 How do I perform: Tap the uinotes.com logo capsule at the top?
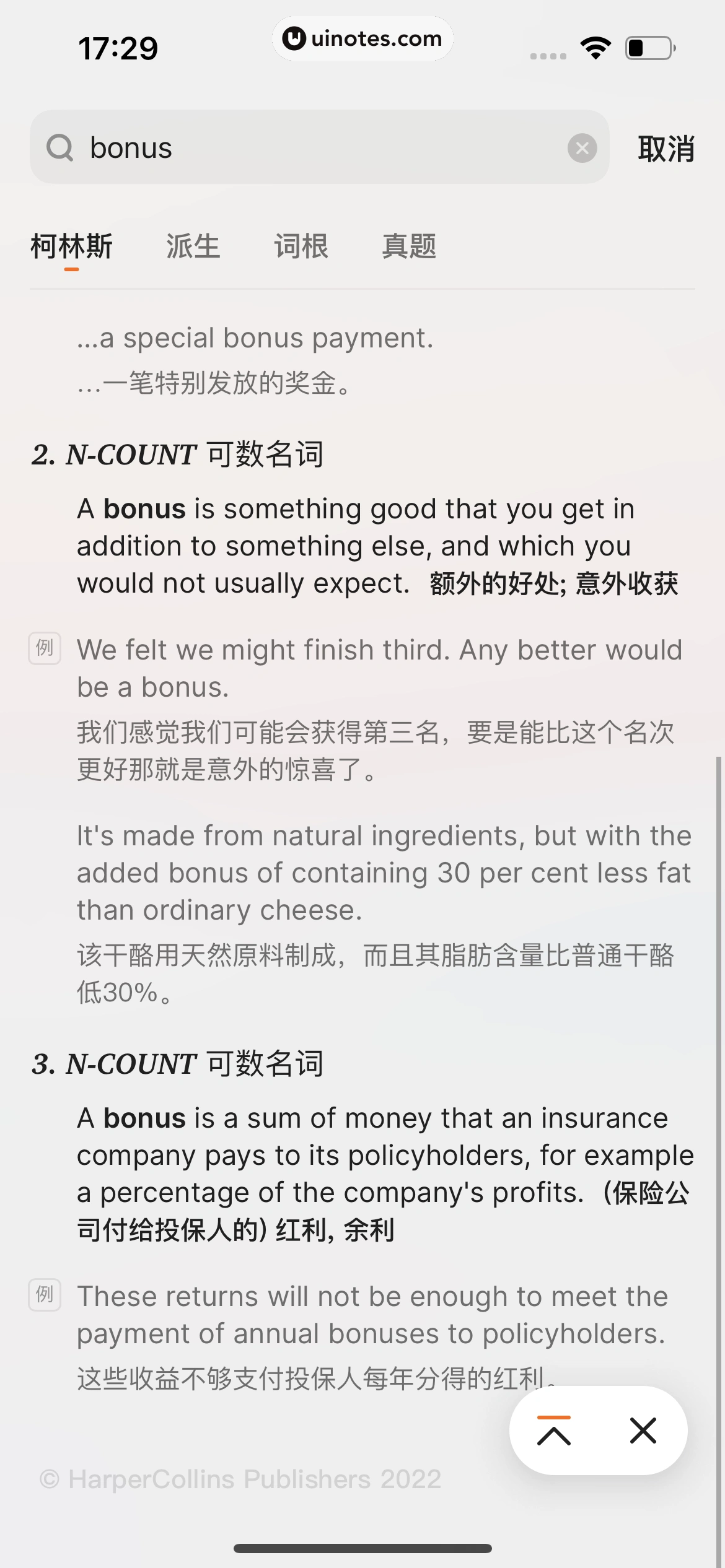[x=362, y=39]
